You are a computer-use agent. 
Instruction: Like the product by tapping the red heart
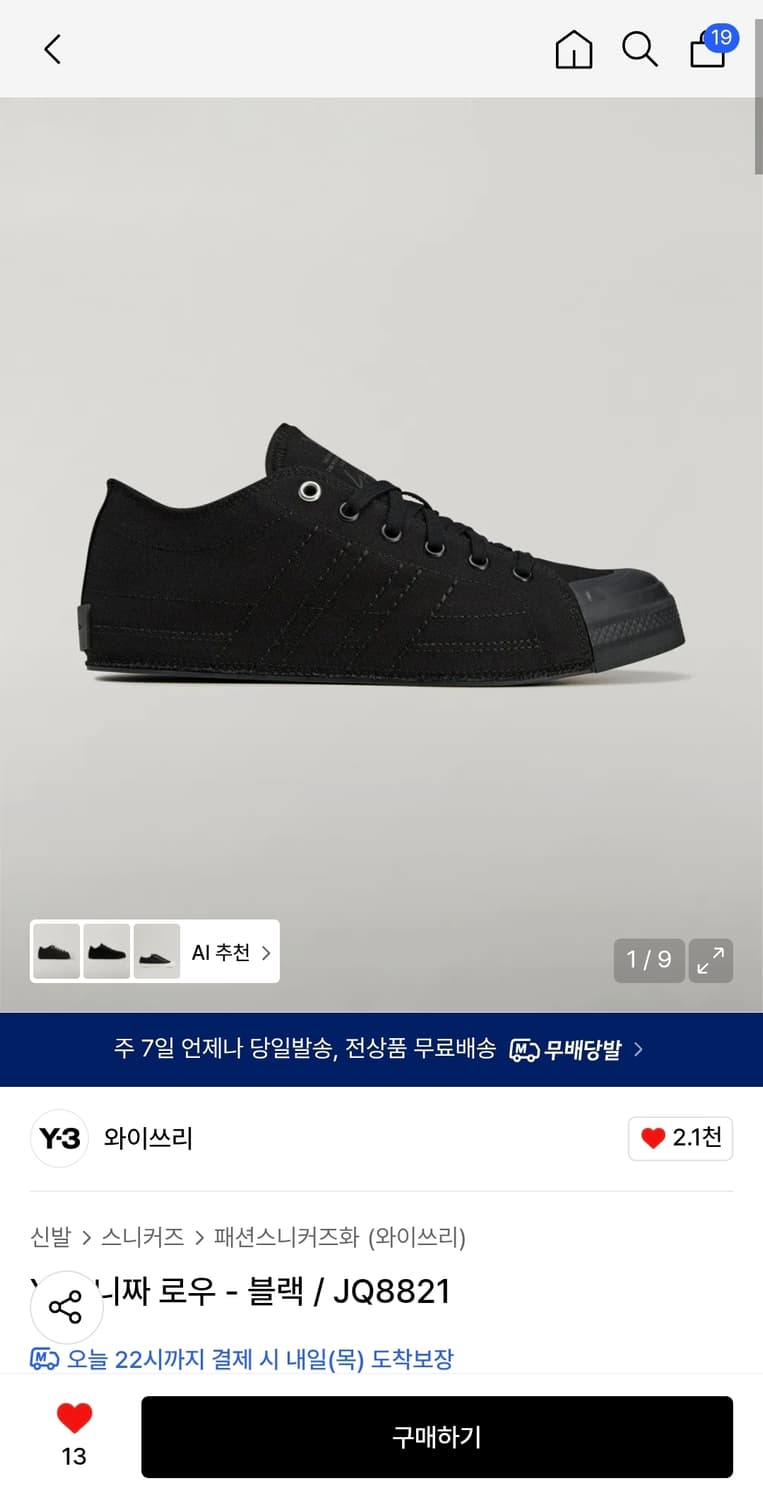tap(74, 1415)
